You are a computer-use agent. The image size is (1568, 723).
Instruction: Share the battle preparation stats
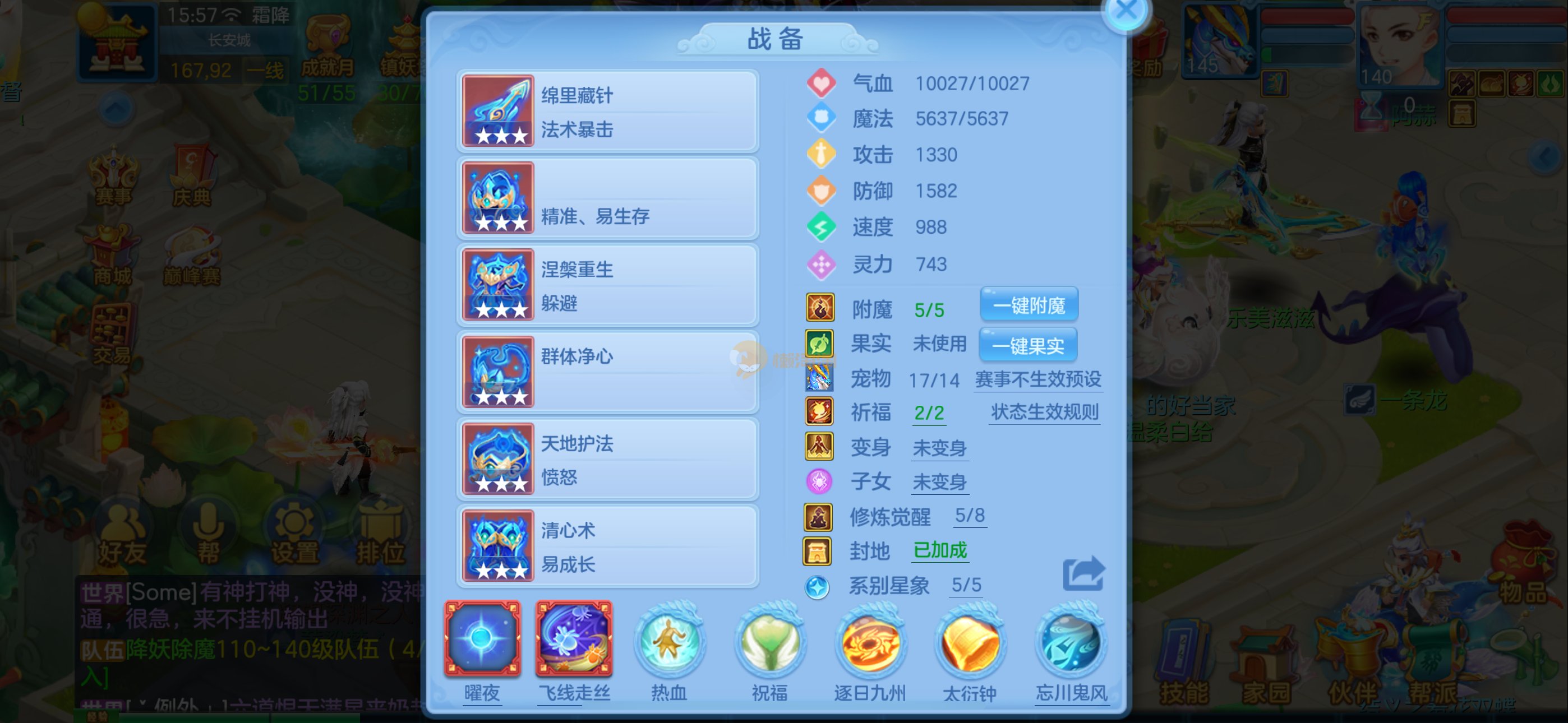1083,573
